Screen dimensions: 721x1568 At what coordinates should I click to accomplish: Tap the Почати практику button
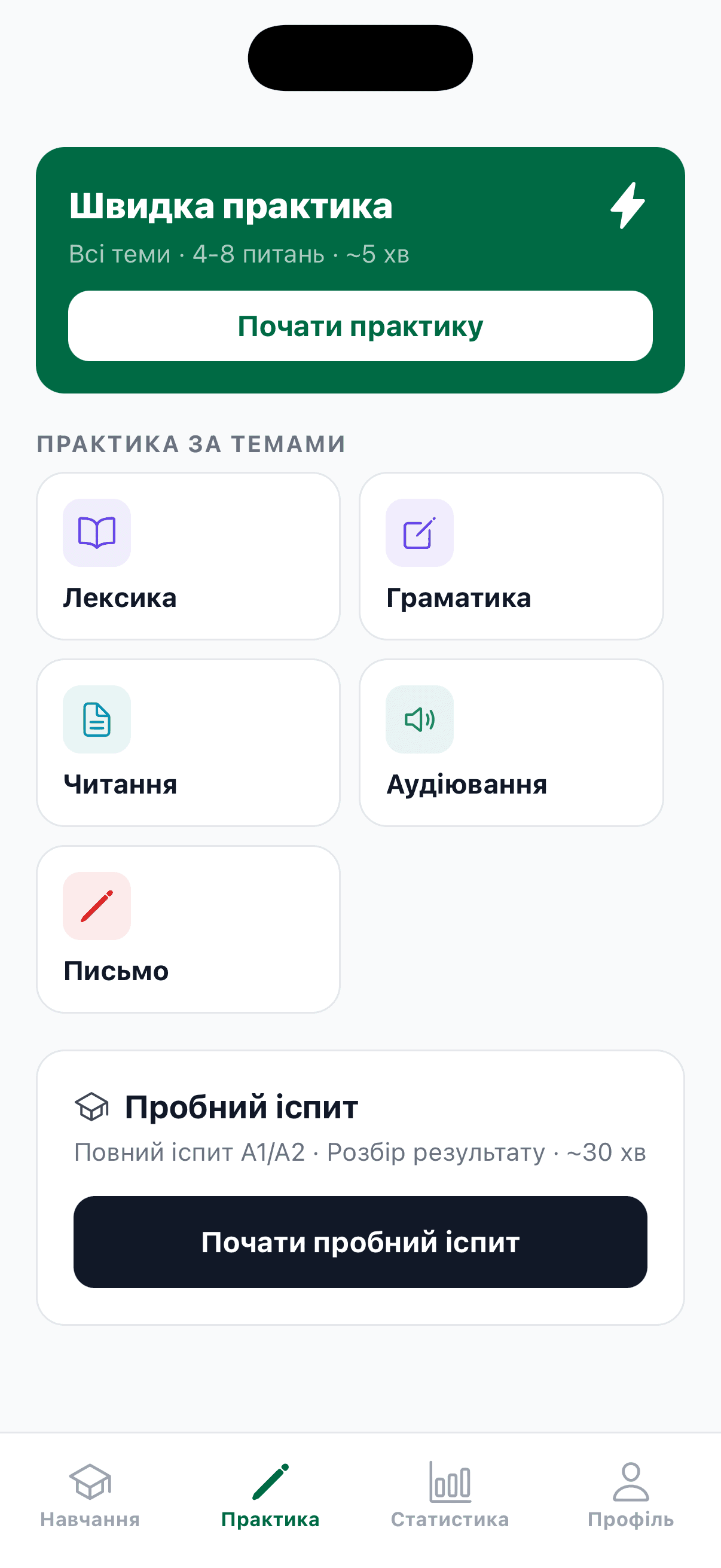360,326
